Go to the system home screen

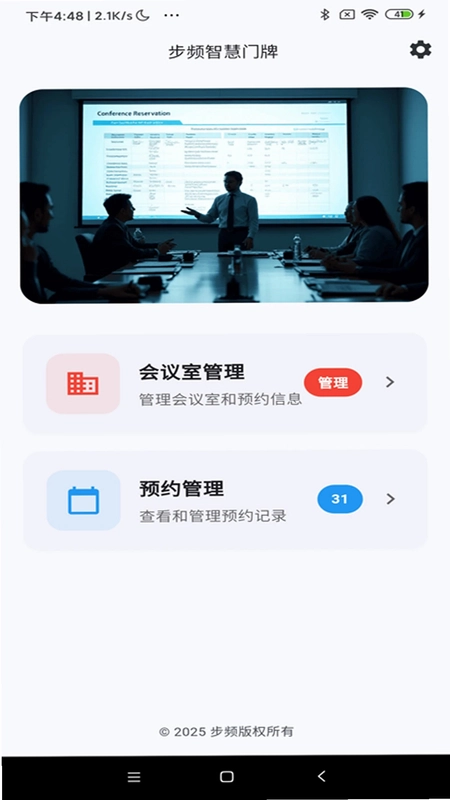click(227, 777)
